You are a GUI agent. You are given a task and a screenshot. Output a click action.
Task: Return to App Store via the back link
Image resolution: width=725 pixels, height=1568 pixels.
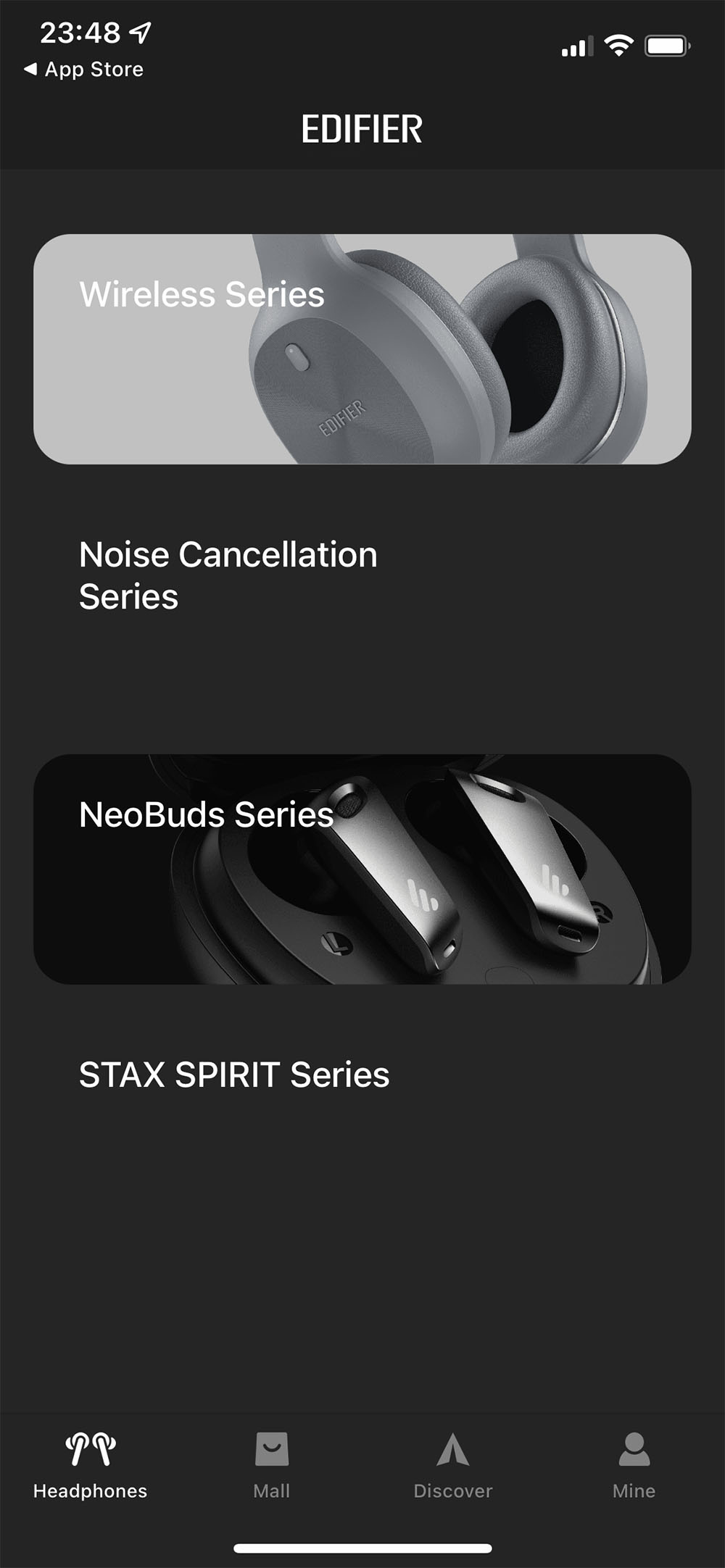coord(84,70)
